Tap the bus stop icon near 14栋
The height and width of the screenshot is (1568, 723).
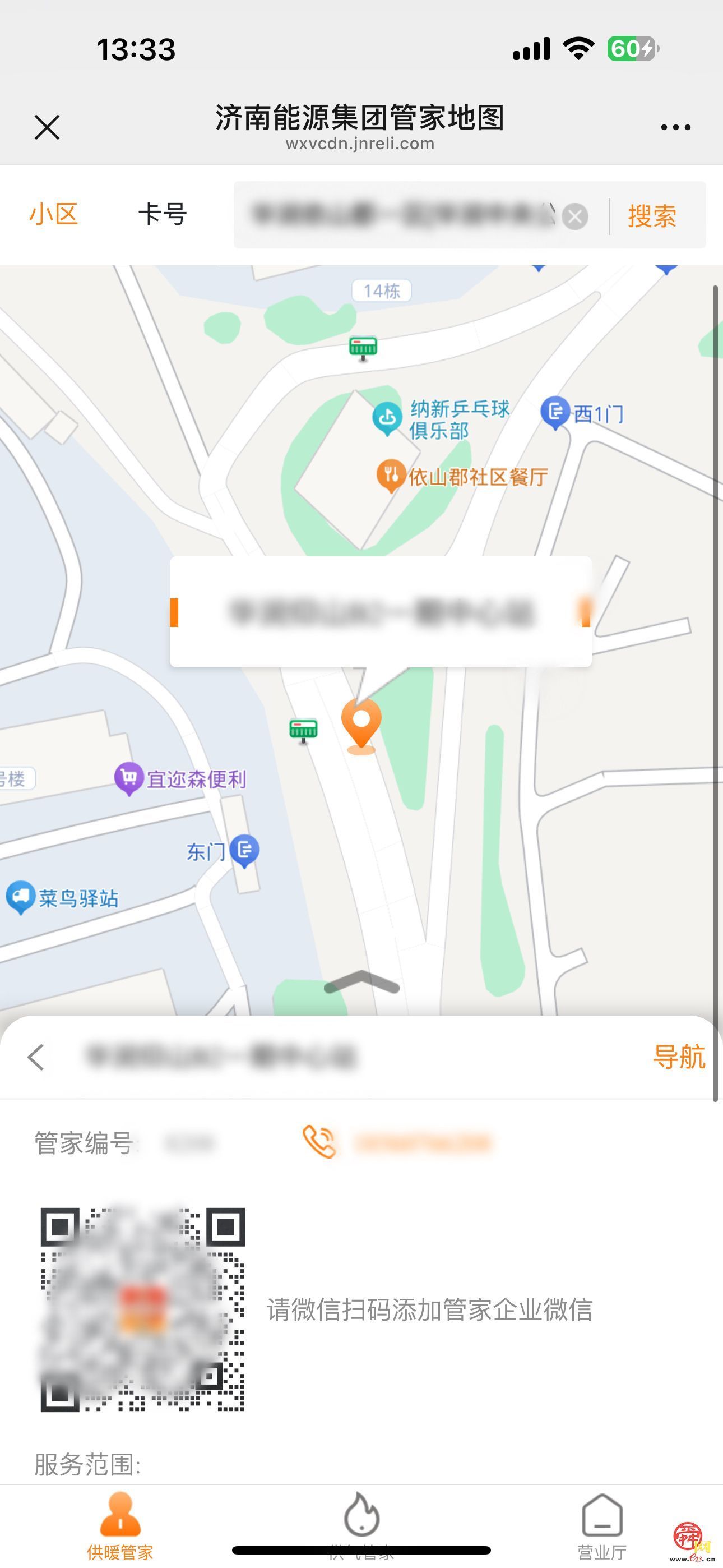(x=363, y=348)
